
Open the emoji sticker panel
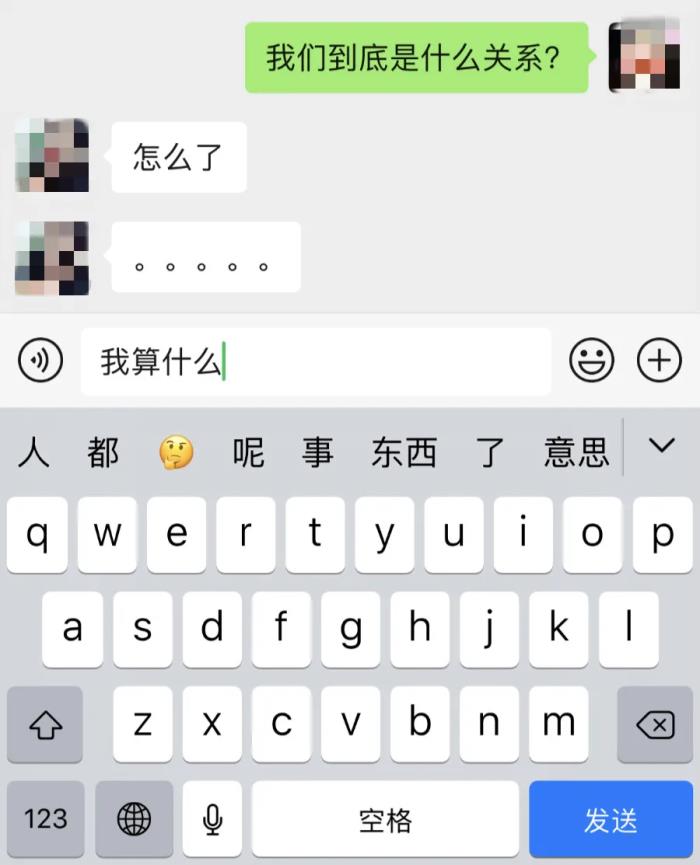click(x=591, y=361)
